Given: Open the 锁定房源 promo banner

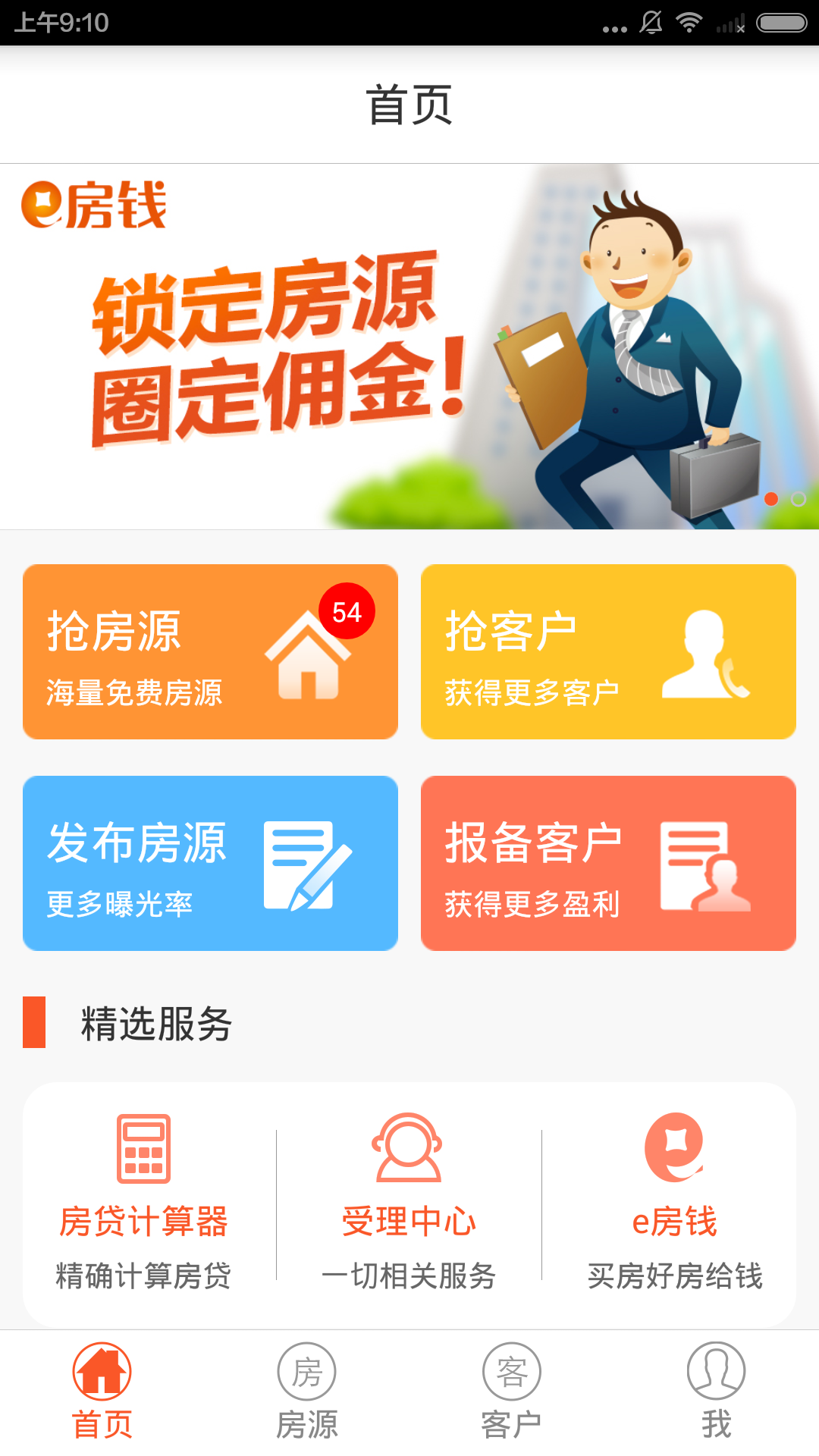Looking at the screenshot, I should coord(409,347).
